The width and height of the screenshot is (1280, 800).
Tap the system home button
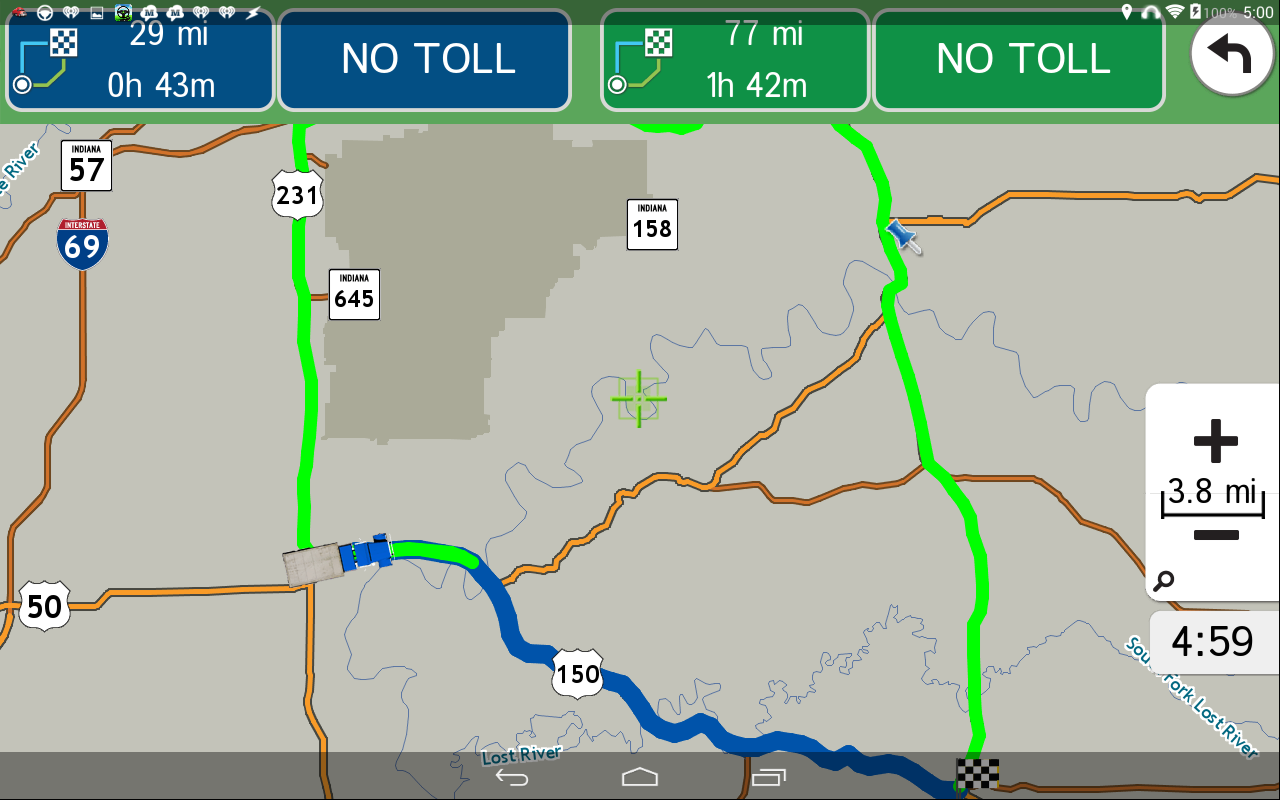coord(640,777)
